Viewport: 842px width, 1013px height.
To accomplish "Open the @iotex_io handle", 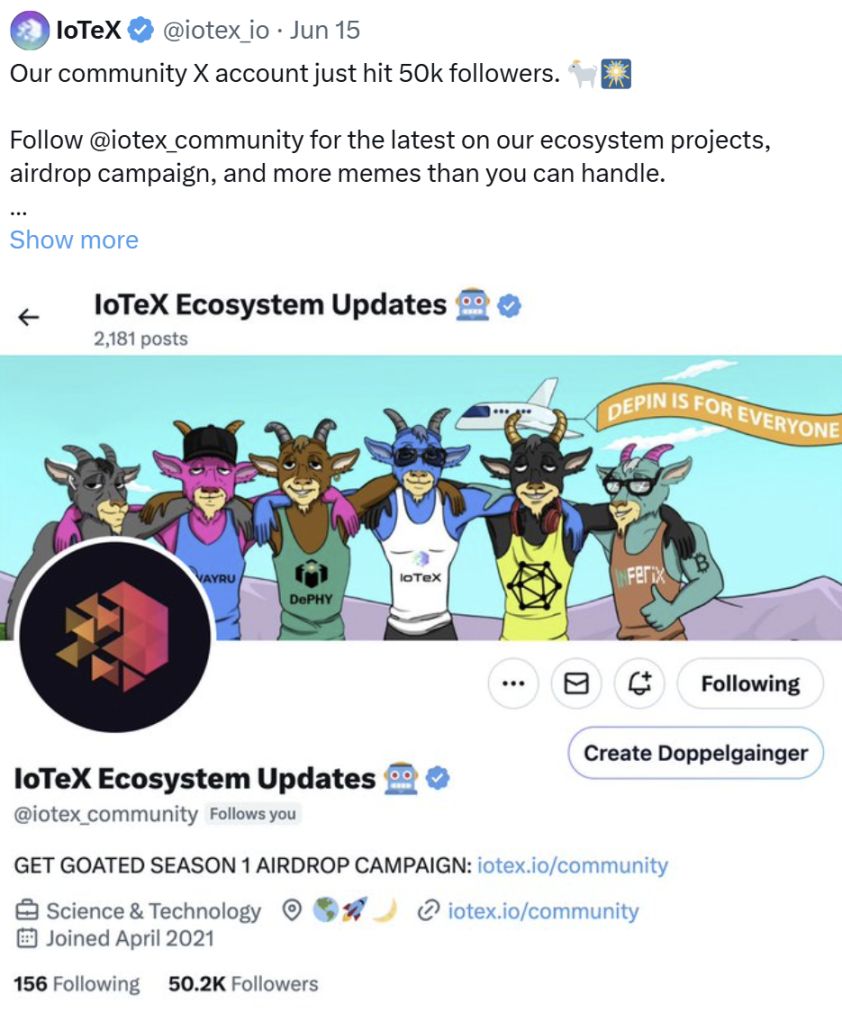I will click(x=214, y=31).
